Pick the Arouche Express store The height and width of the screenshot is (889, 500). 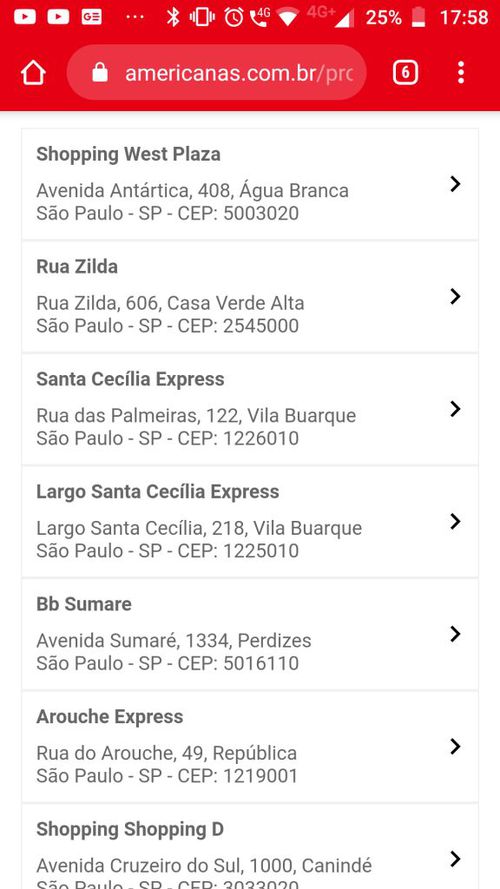(x=250, y=746)
